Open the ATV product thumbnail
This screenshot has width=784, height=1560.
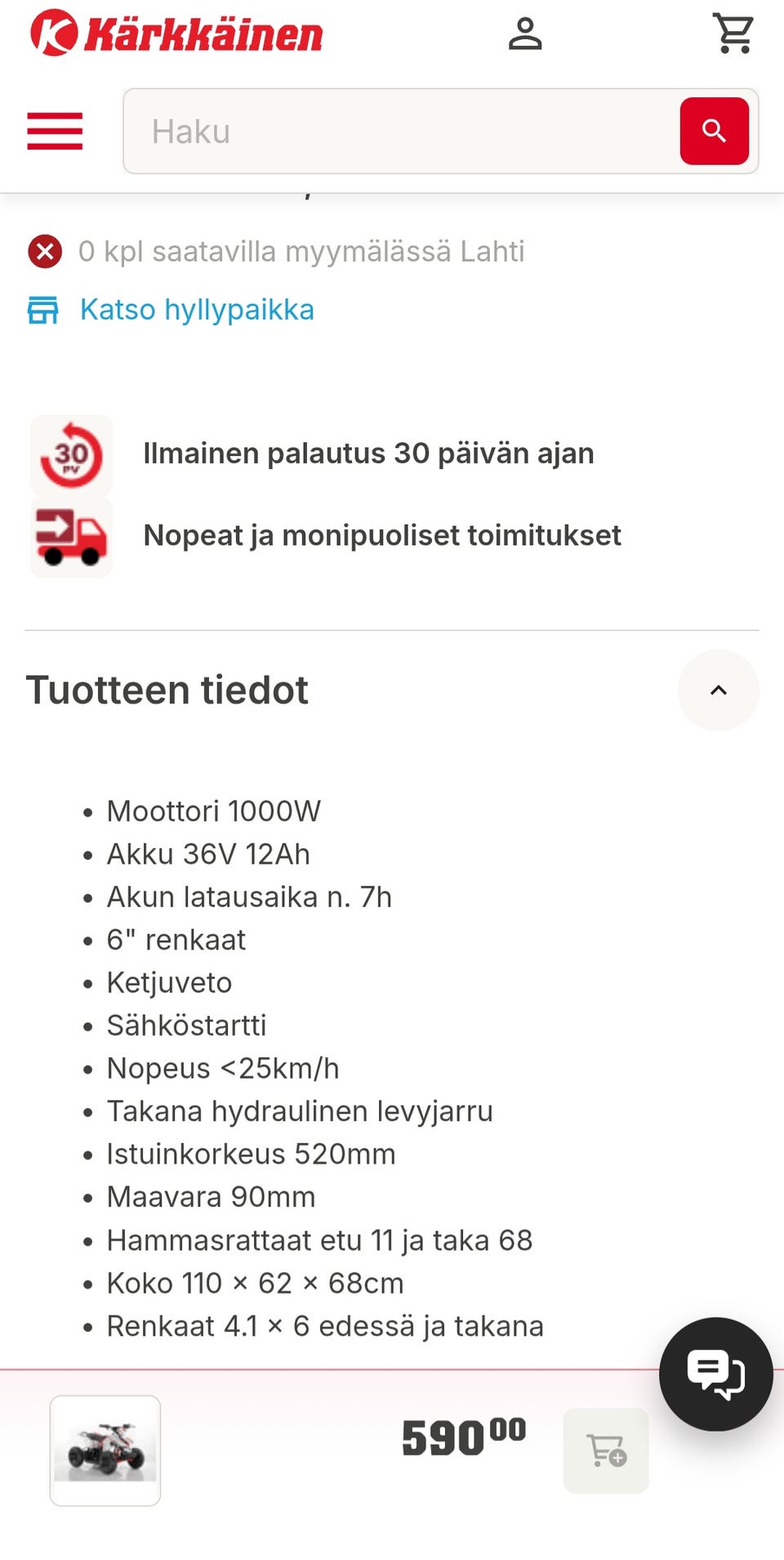pyautogui.click(x=105, y=1451)
